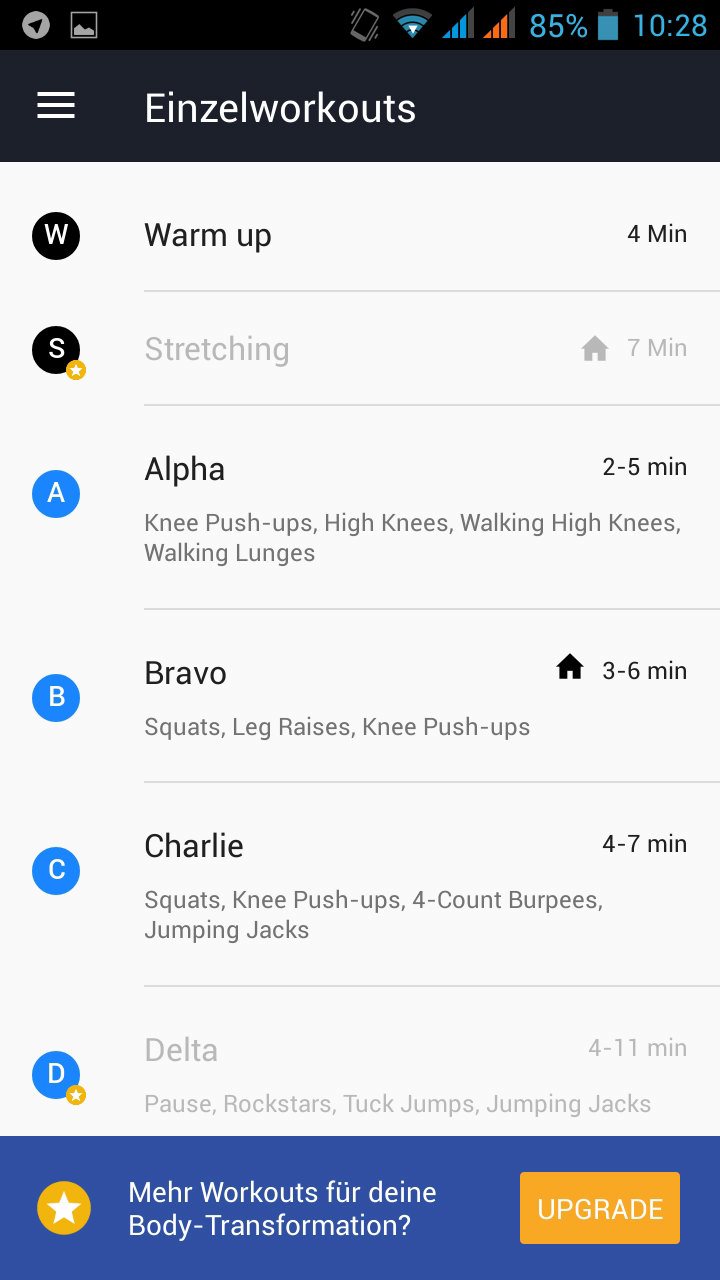Tap the S badge next to Stretching
This screenshot has width=720, height=1280.
pyautogui.click(x=56, y=349)
